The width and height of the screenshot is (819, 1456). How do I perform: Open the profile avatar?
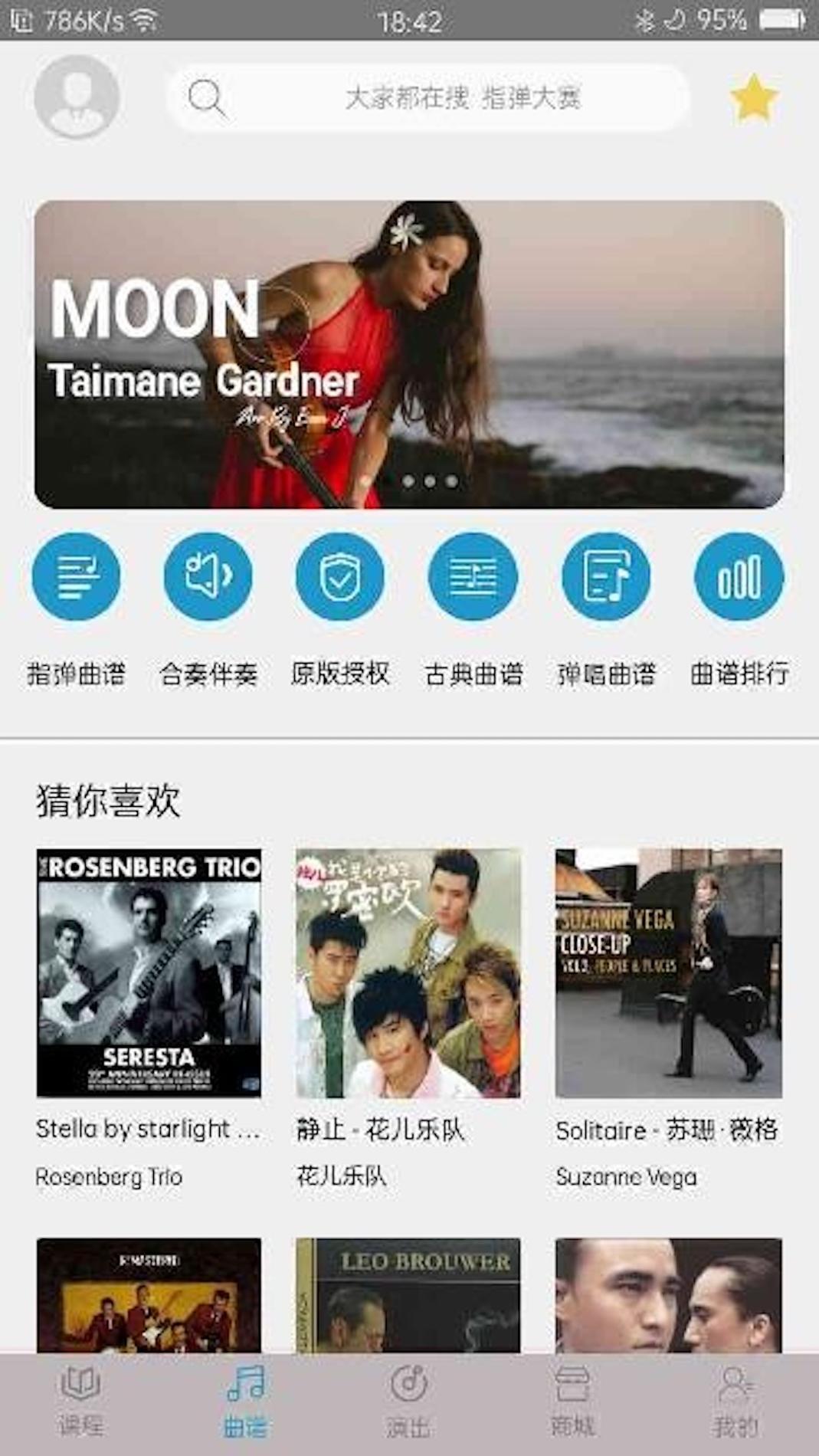point(77,97)
